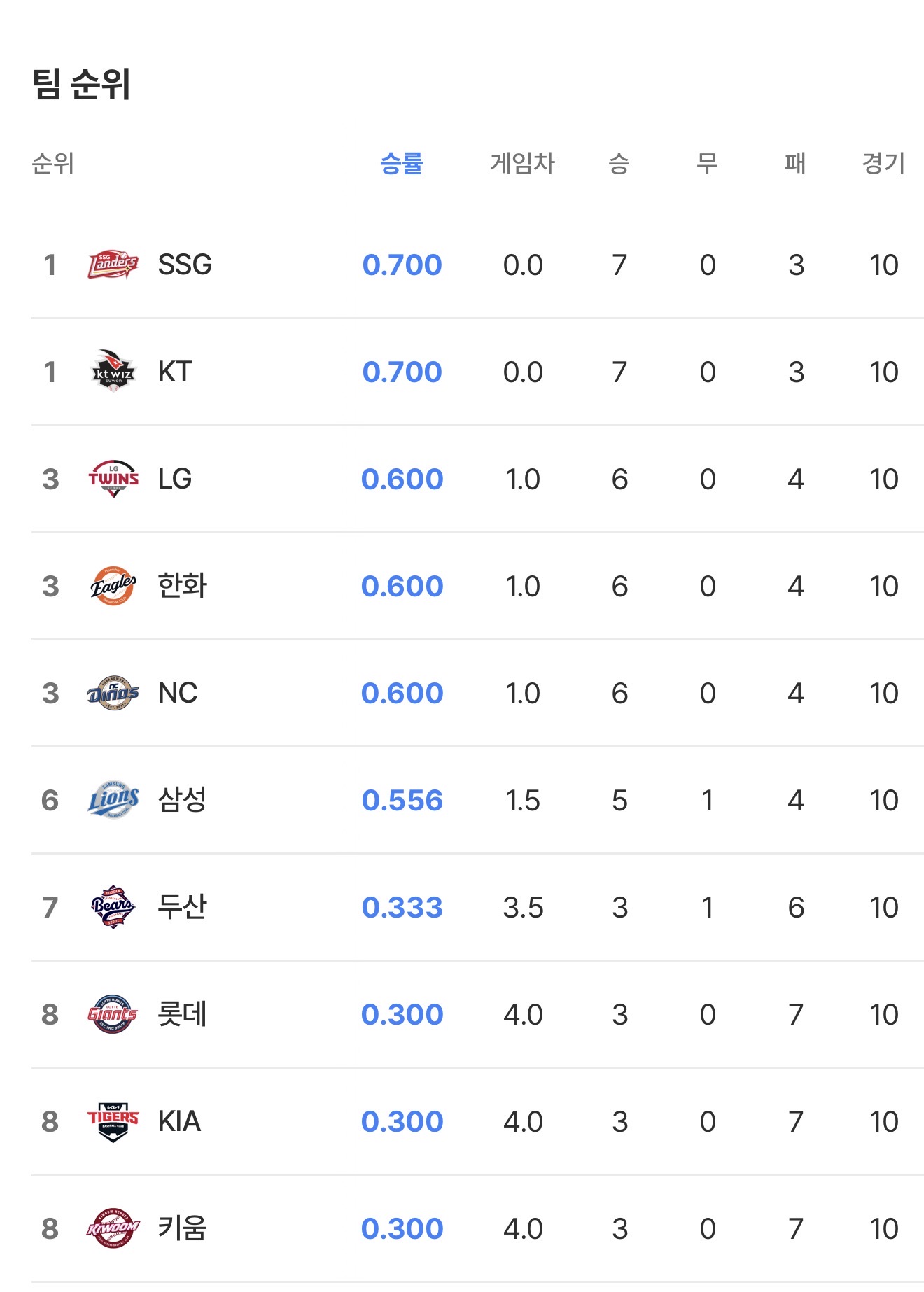This screenshot has width=924, height=1292.
Task: Select the 두산 team row
Action: [182, 908]
